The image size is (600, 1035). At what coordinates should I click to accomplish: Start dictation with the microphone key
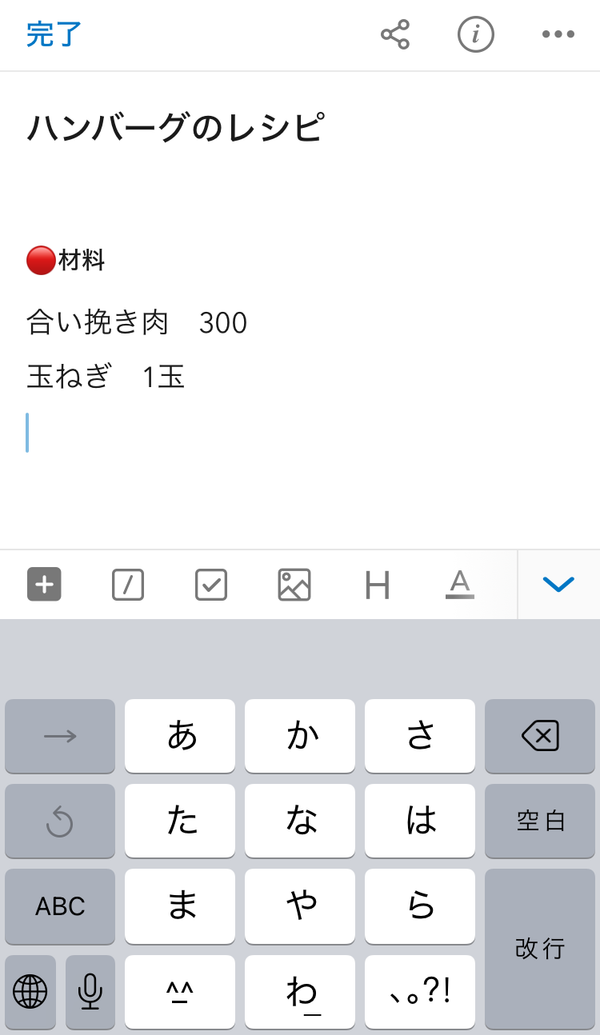[90, 991]
